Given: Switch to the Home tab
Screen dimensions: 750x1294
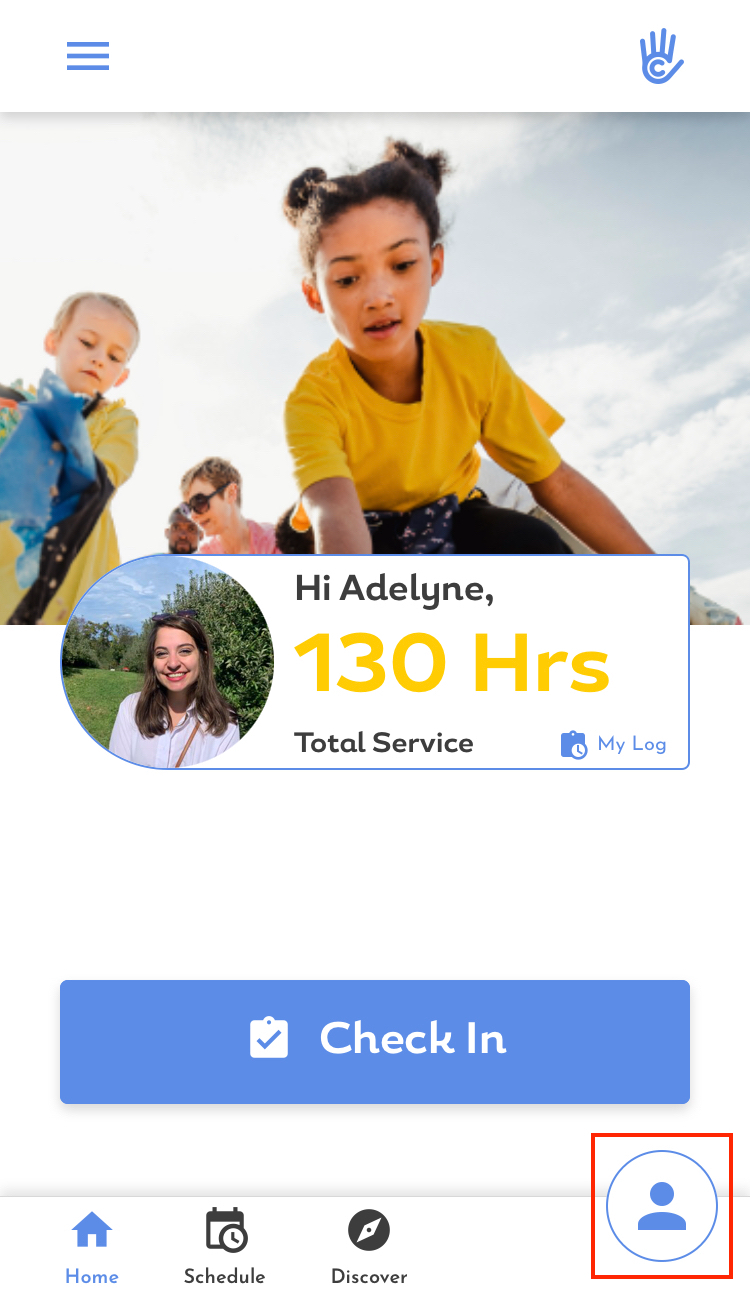Looking at the screenshot, I should [92, 1246].
